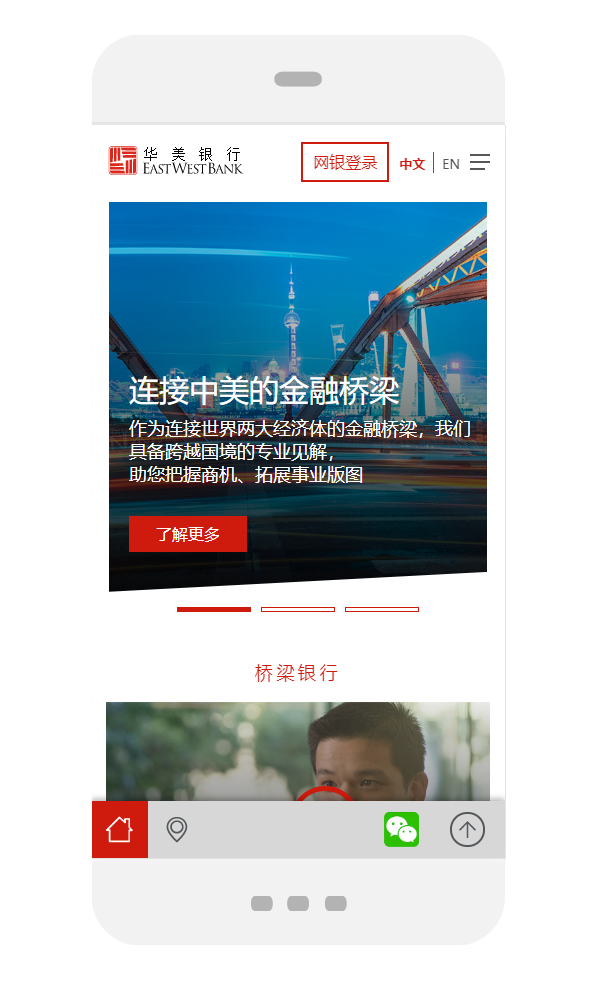Go to the home icon in bottom bar
Screen dimensions: 600x1000
119,829
